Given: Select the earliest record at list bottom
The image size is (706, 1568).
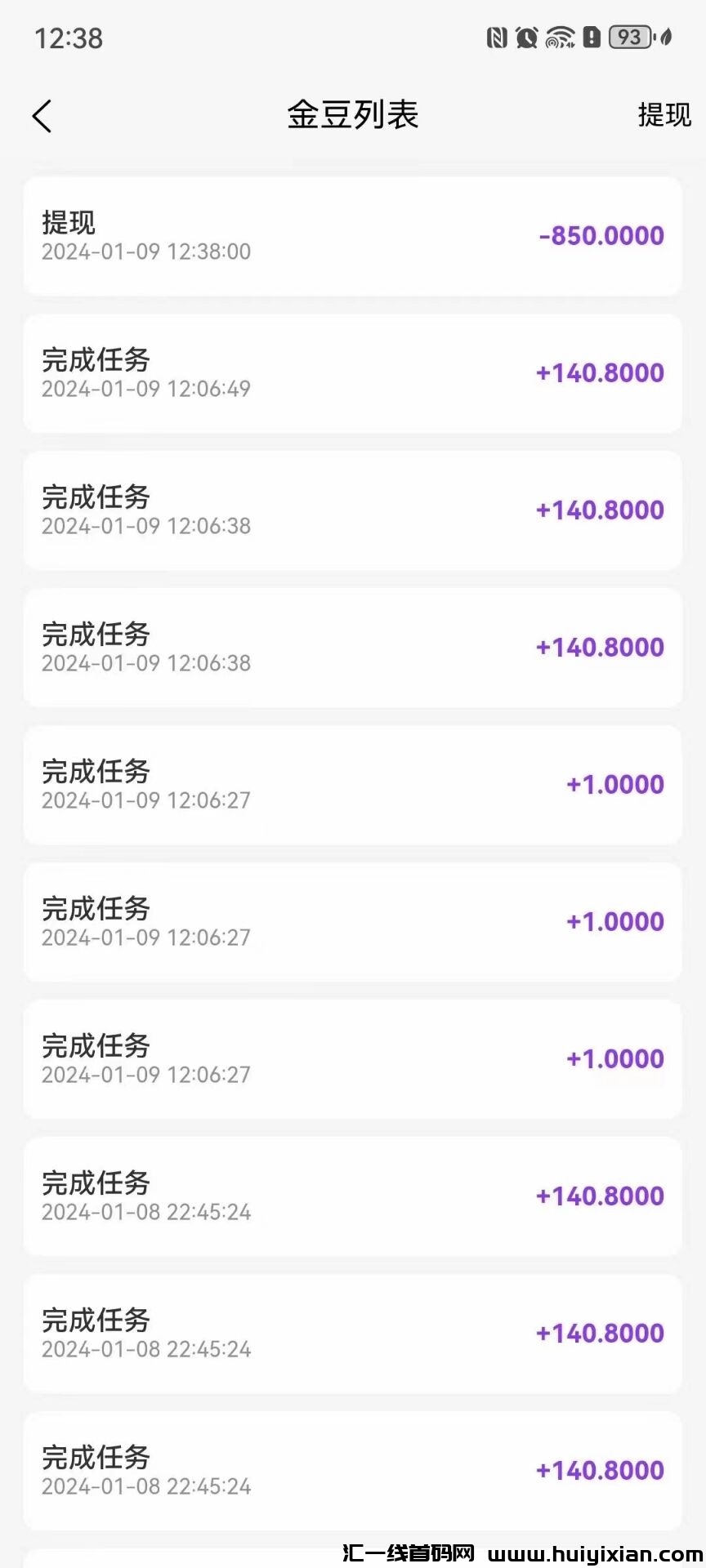Looking at the screenshot, I should [353, 1470].
